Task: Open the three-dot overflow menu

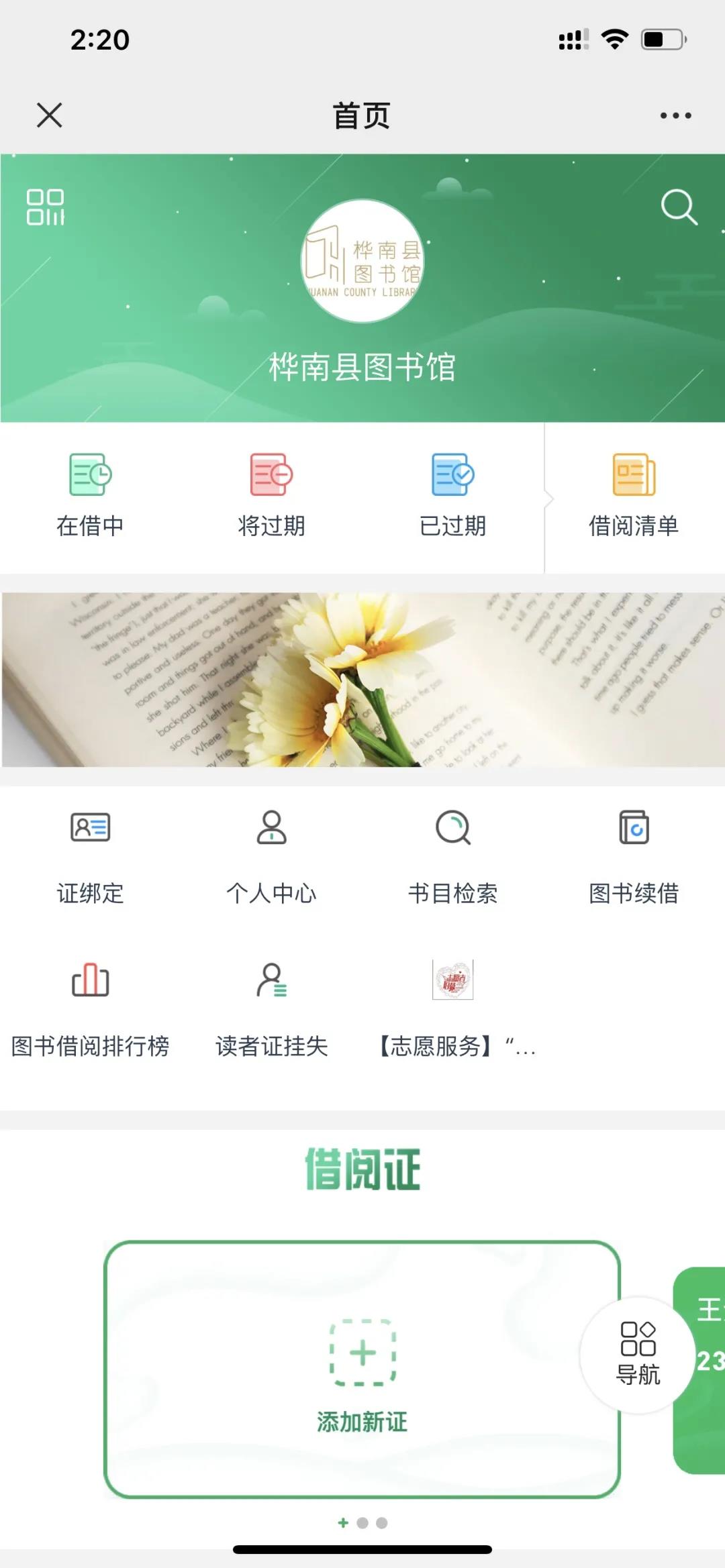Action: tap(675, 115)
